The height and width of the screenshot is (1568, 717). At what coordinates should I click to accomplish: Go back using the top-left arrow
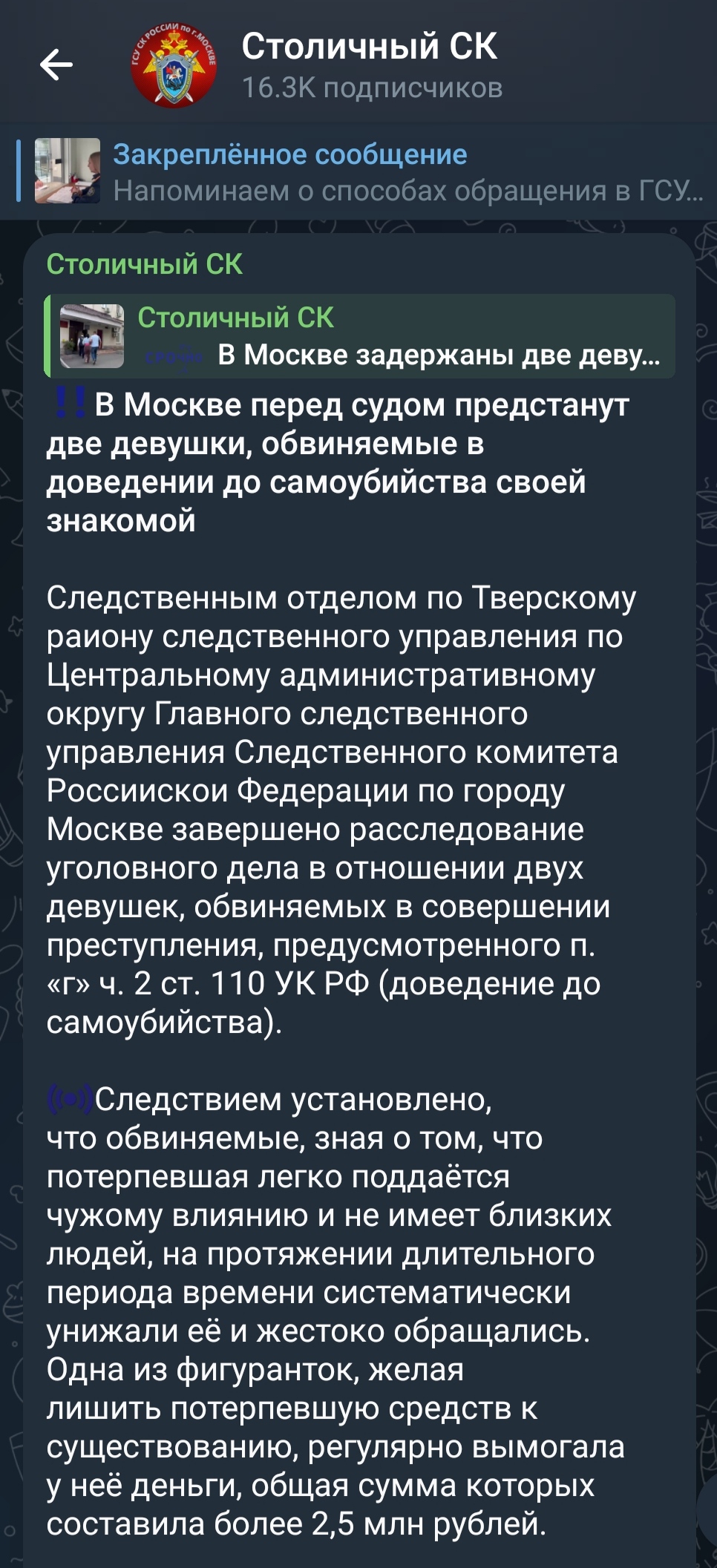(x=56, y=65)
